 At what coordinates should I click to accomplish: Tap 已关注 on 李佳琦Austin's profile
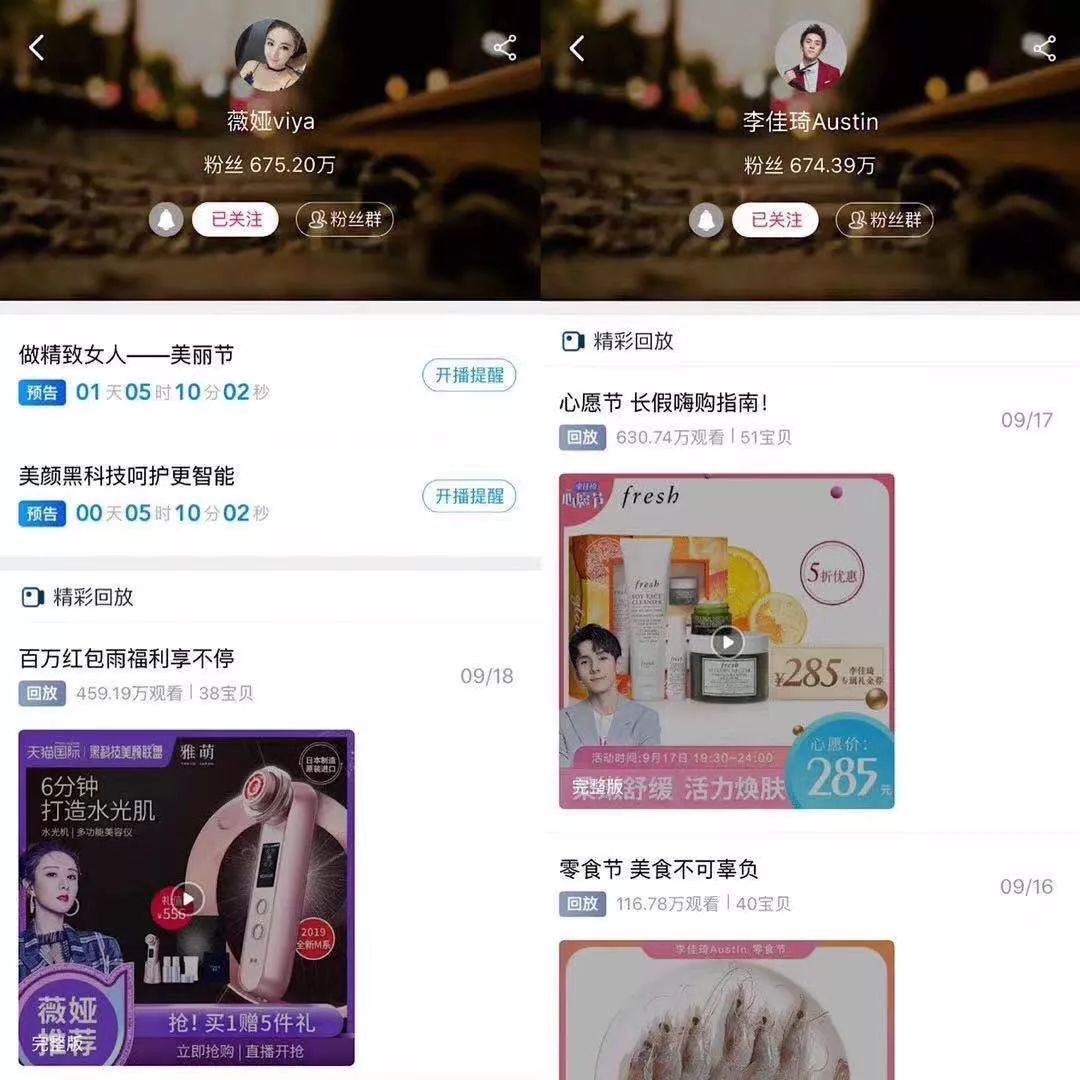(x=776, y=220)
